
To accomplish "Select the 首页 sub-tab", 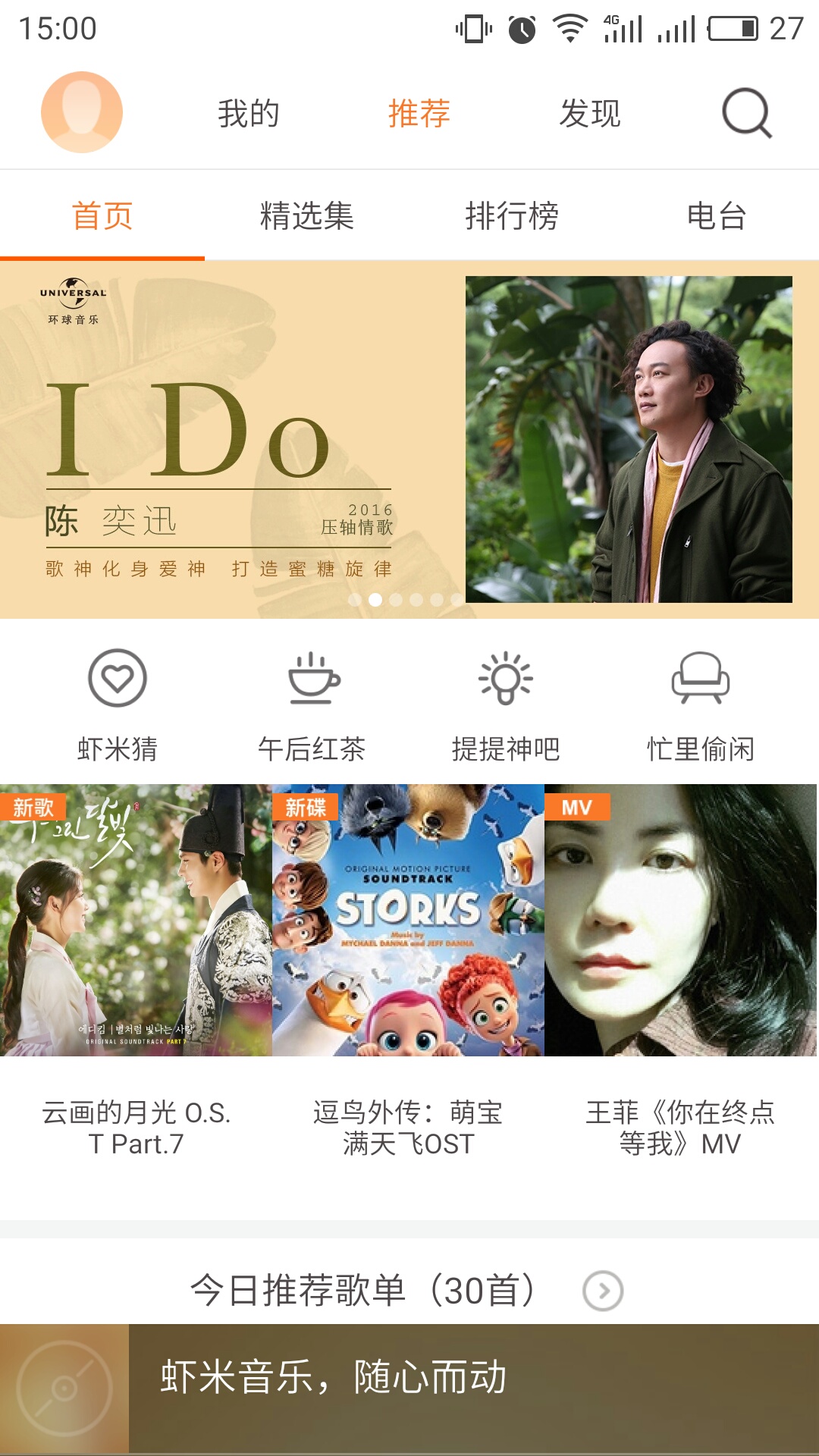I will coord(102,216).
